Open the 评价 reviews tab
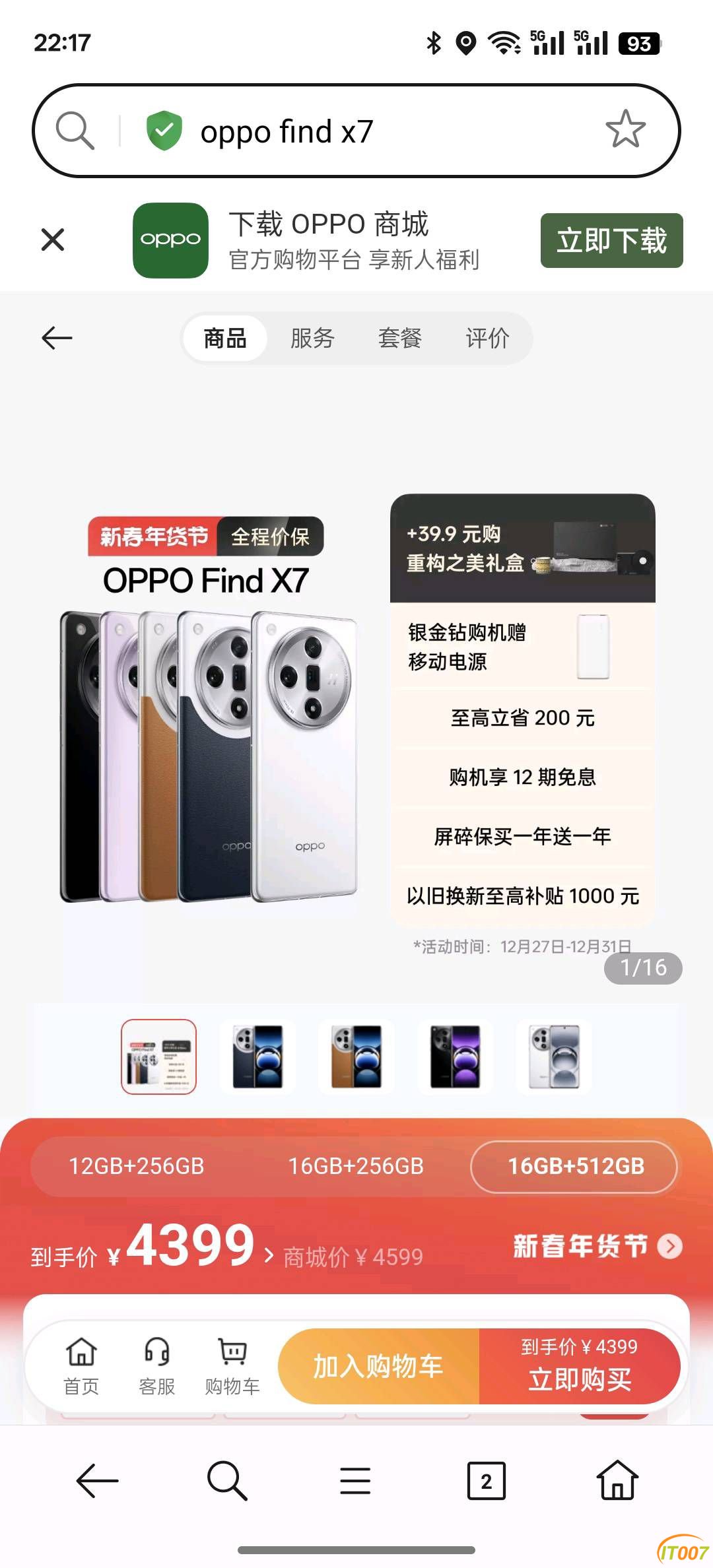 pyautogui.click(x=487, y=338)
